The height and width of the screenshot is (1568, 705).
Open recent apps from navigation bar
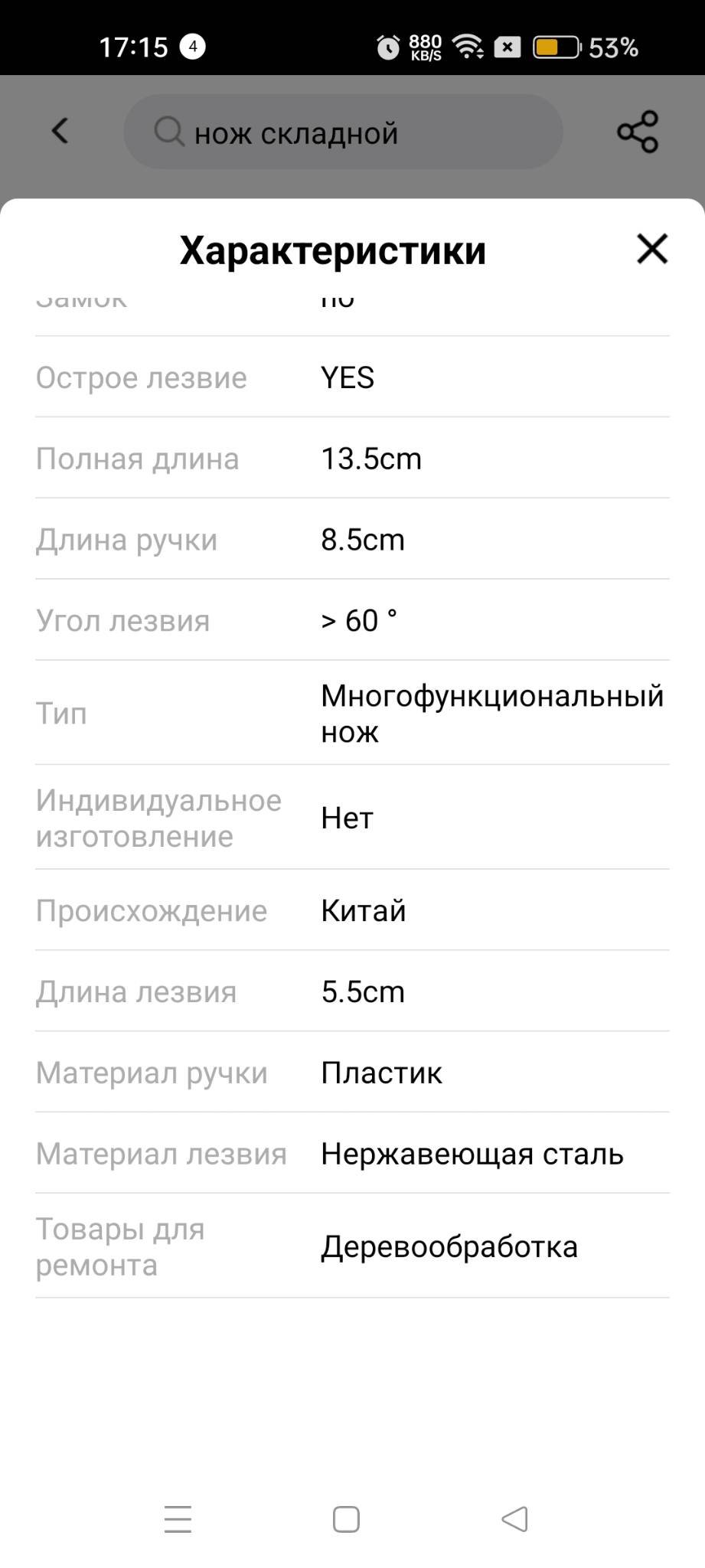coord(178,1519)
